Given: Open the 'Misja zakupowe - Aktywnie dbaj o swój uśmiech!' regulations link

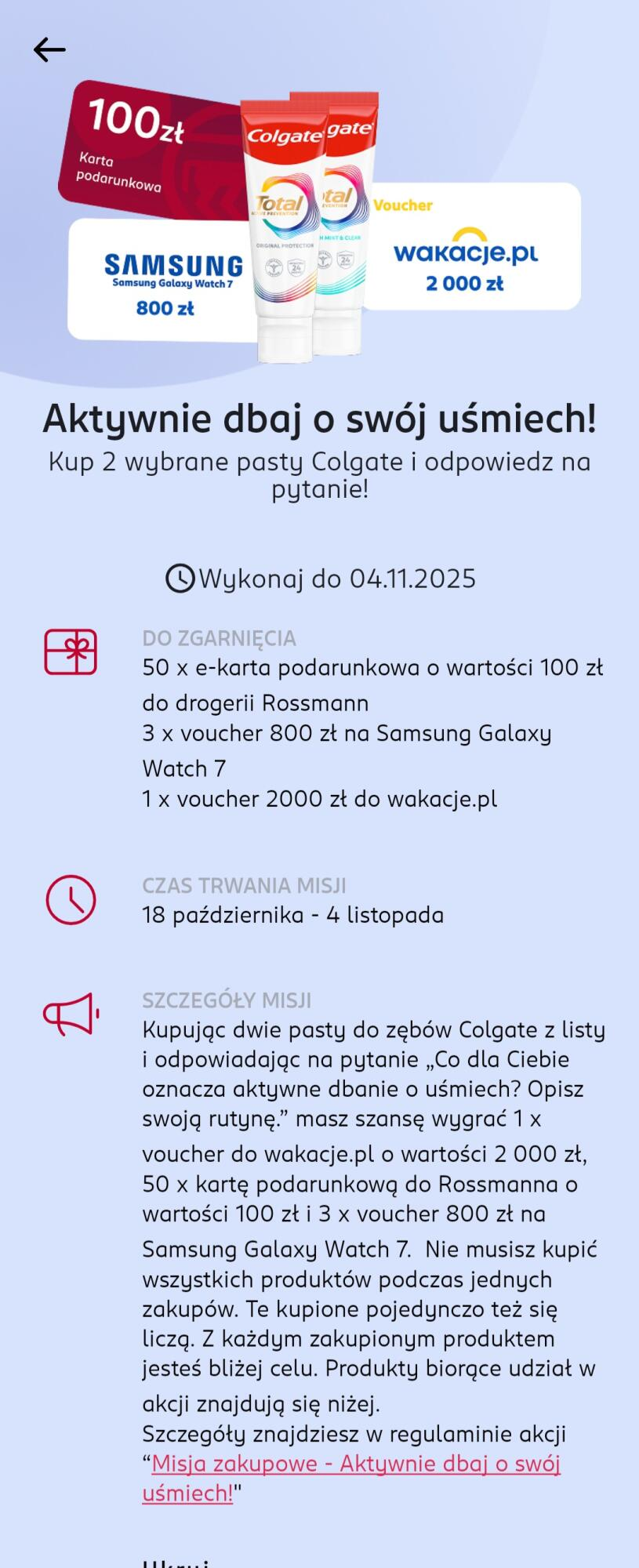Looking at the screenshot, I should (x=355, y=1463).
